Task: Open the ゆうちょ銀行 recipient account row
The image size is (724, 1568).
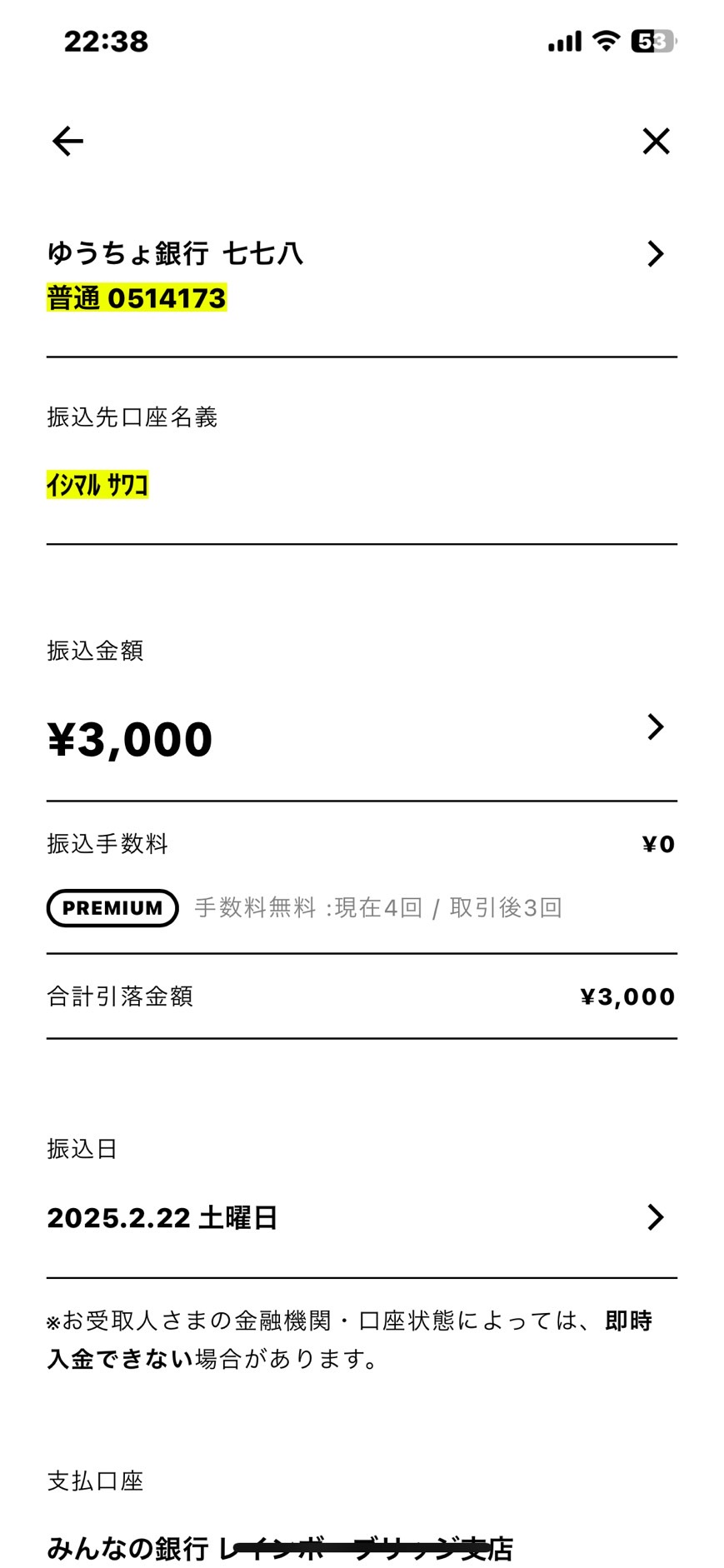Action: point(362,276)
